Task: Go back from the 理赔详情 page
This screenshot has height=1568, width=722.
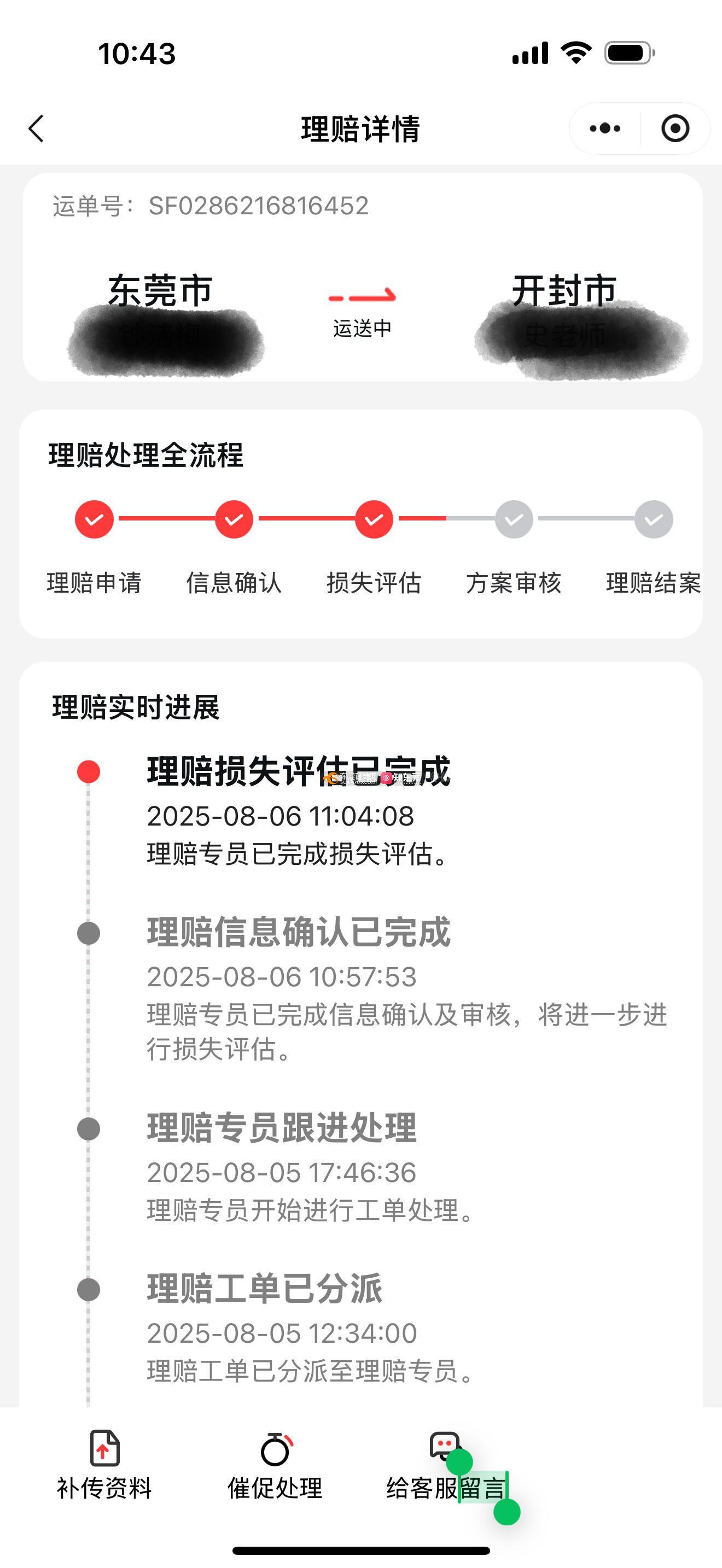Action: pyautogui.click(x=37, y=128)
